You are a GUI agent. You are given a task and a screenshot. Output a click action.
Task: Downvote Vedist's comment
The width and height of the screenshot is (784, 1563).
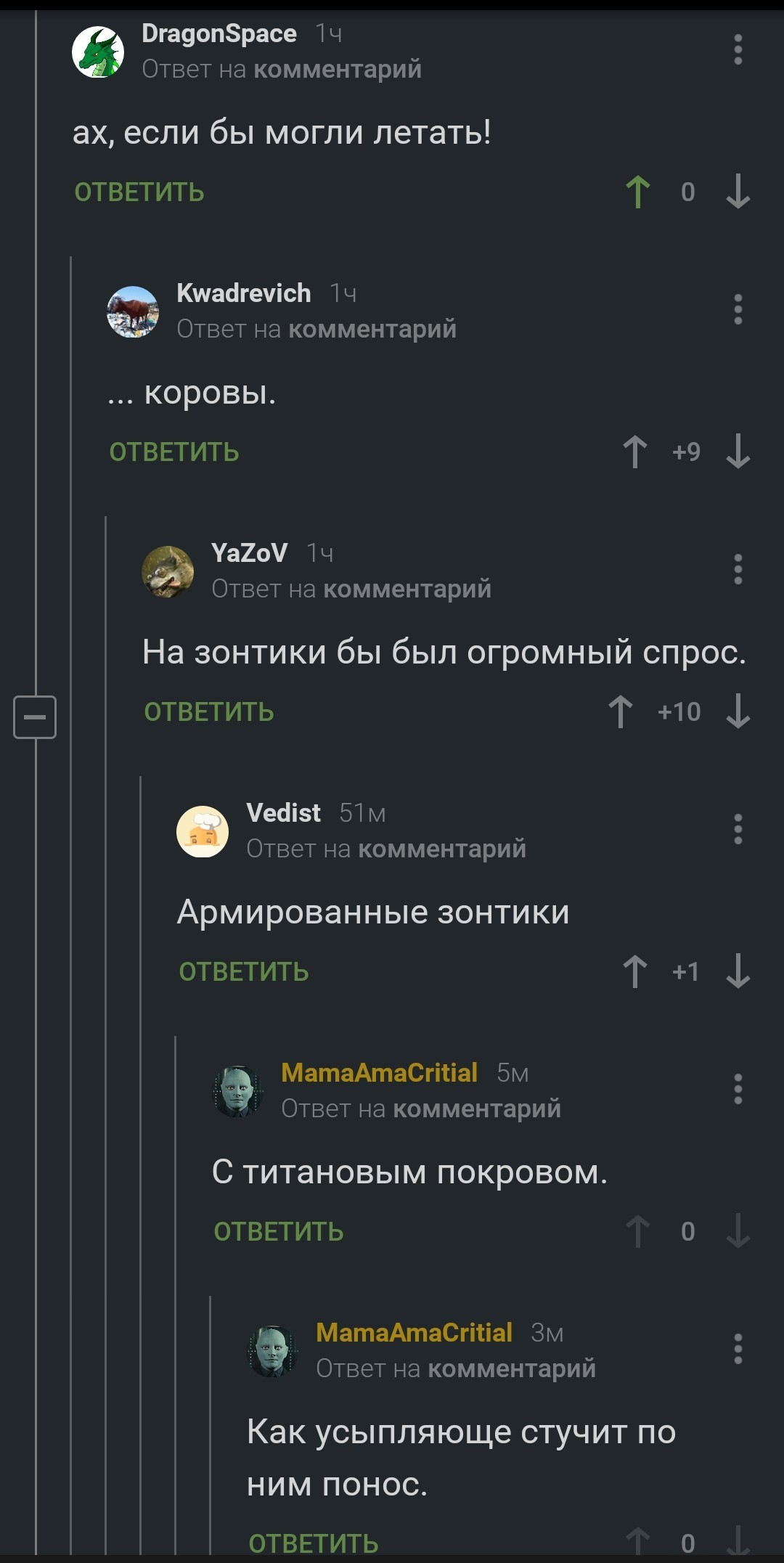(x=738, y=972)
